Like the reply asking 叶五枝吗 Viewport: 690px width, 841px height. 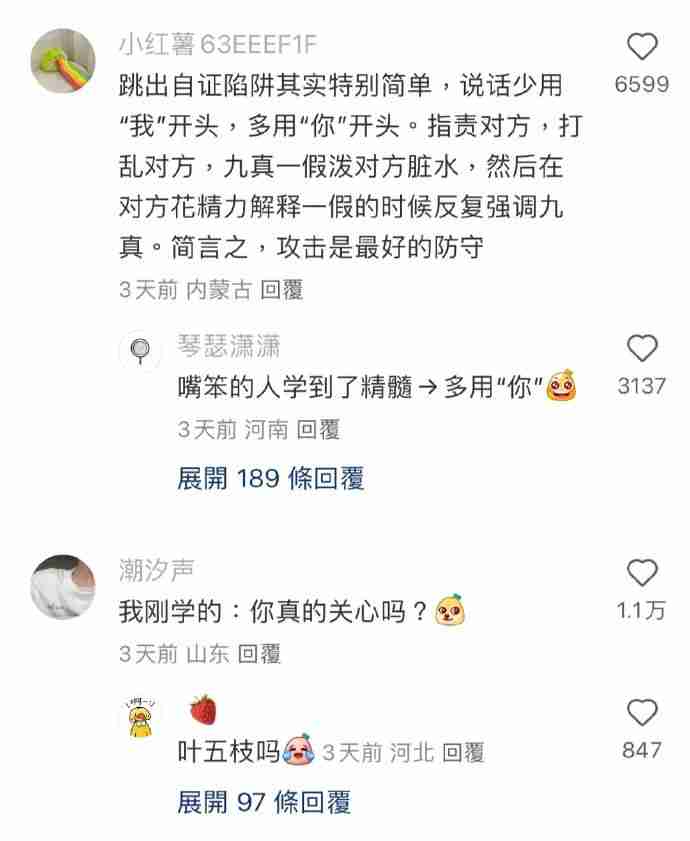click(x=642, y=713)
